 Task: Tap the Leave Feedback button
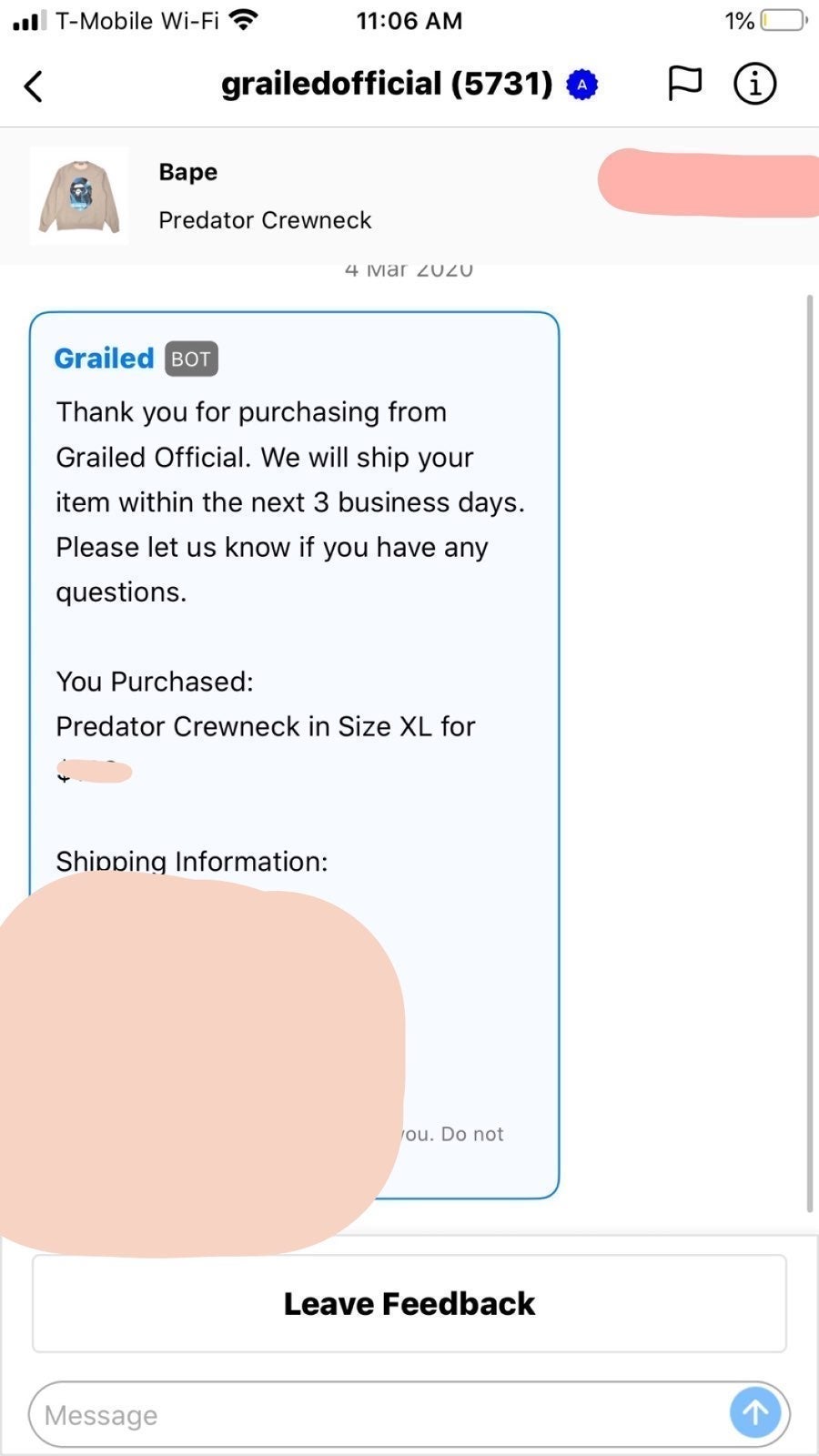click(409, 1303)
